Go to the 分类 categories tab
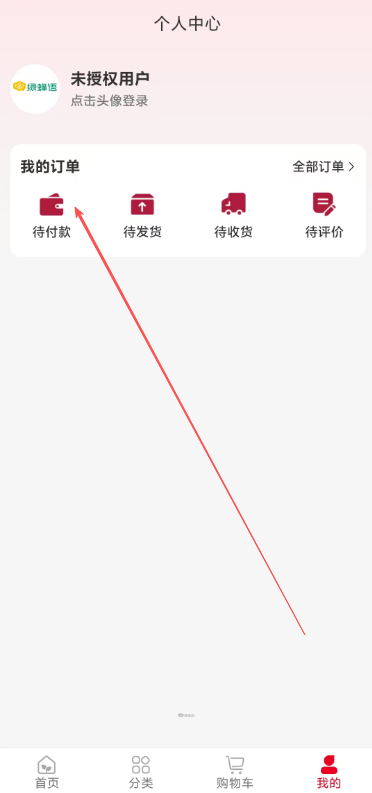Viewport: 372px width, 793px height. (x=141, y=772)
